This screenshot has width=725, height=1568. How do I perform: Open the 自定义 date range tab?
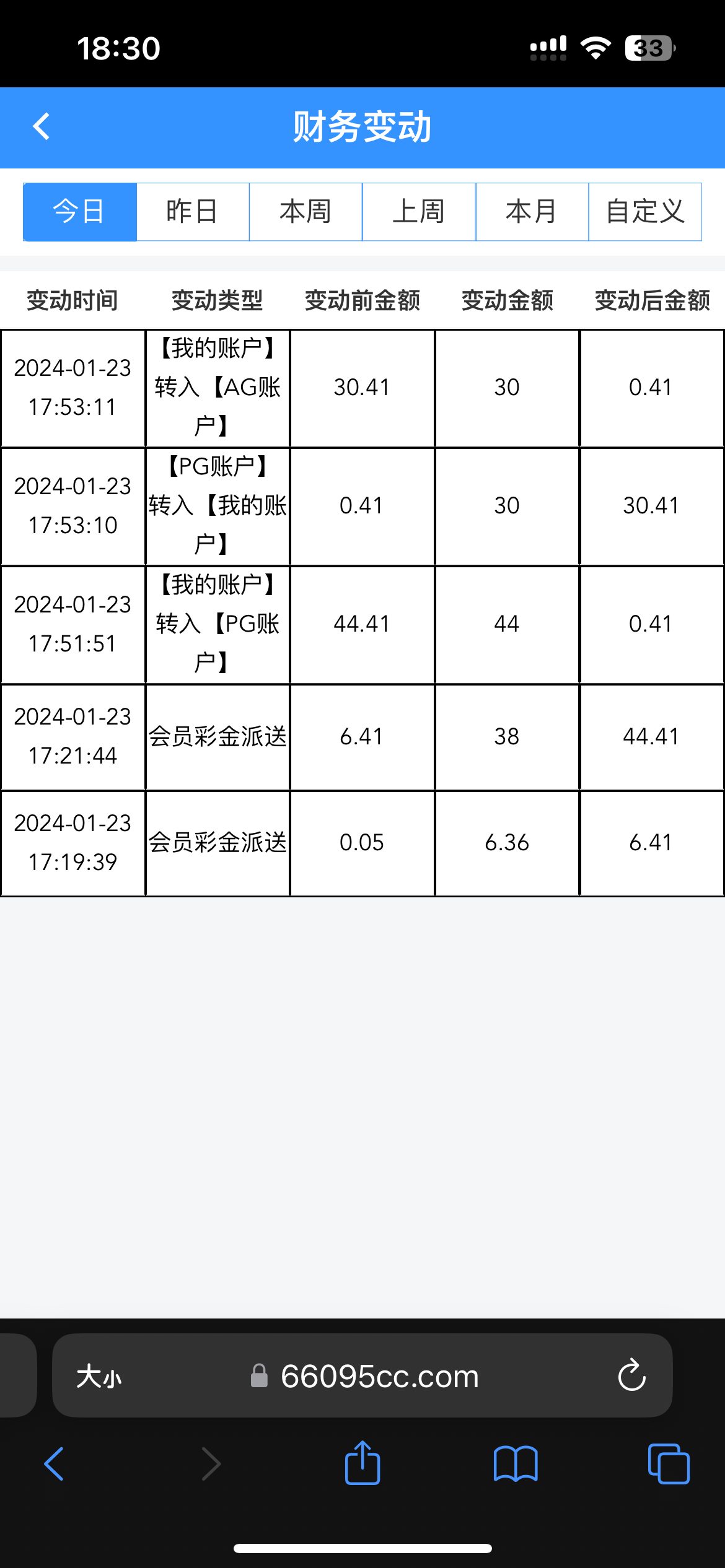pyautogui.click(x=645, y=212)
